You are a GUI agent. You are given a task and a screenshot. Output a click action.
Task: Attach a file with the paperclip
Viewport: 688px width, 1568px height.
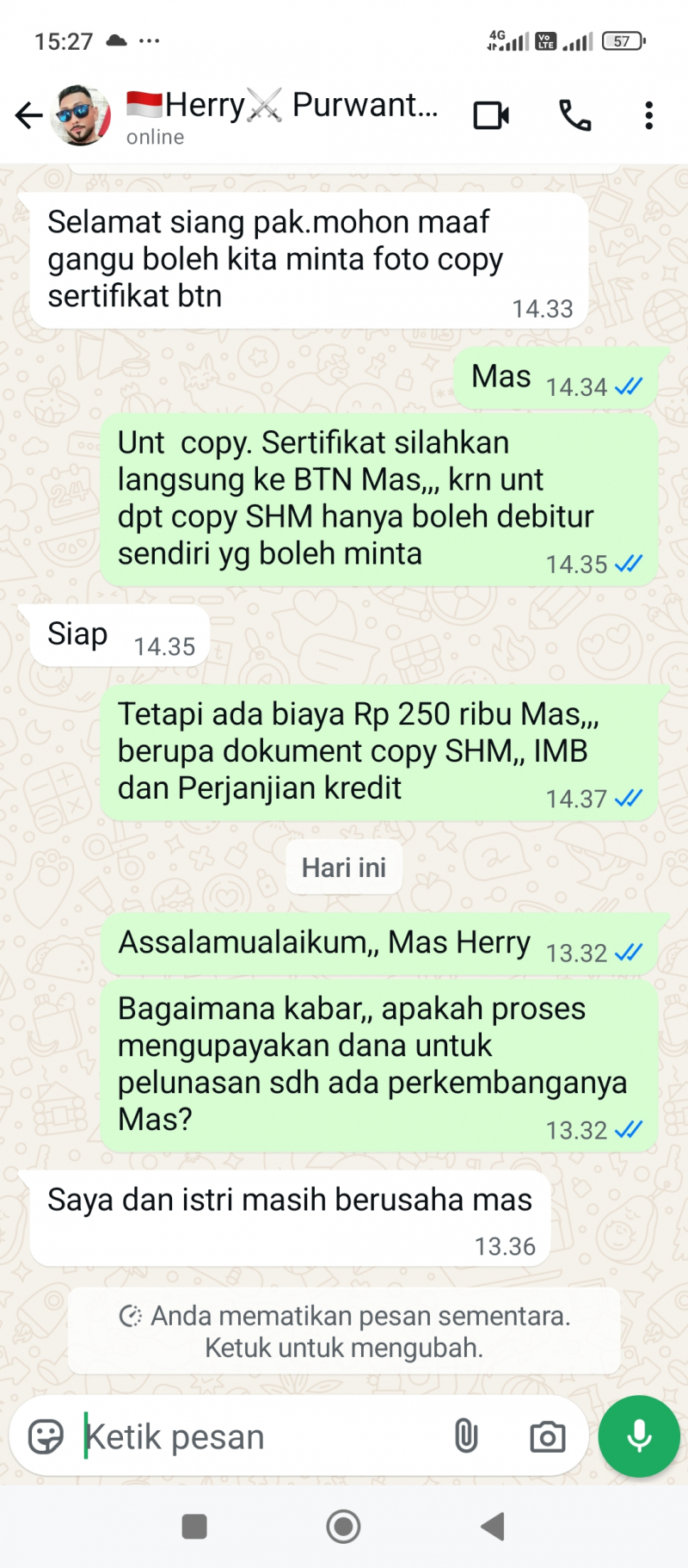point(465,1436)
